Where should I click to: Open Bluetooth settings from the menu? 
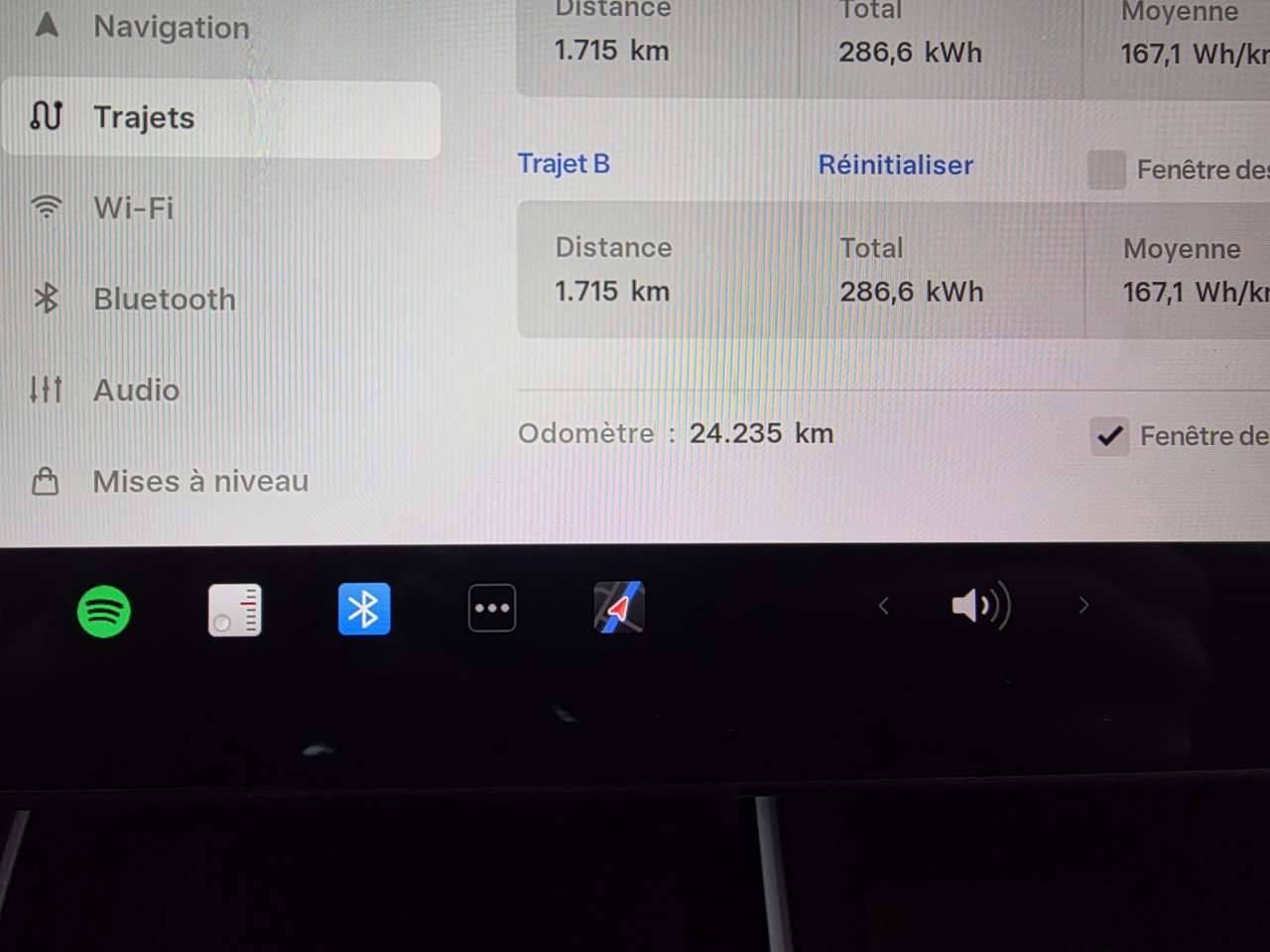(164, 299)
